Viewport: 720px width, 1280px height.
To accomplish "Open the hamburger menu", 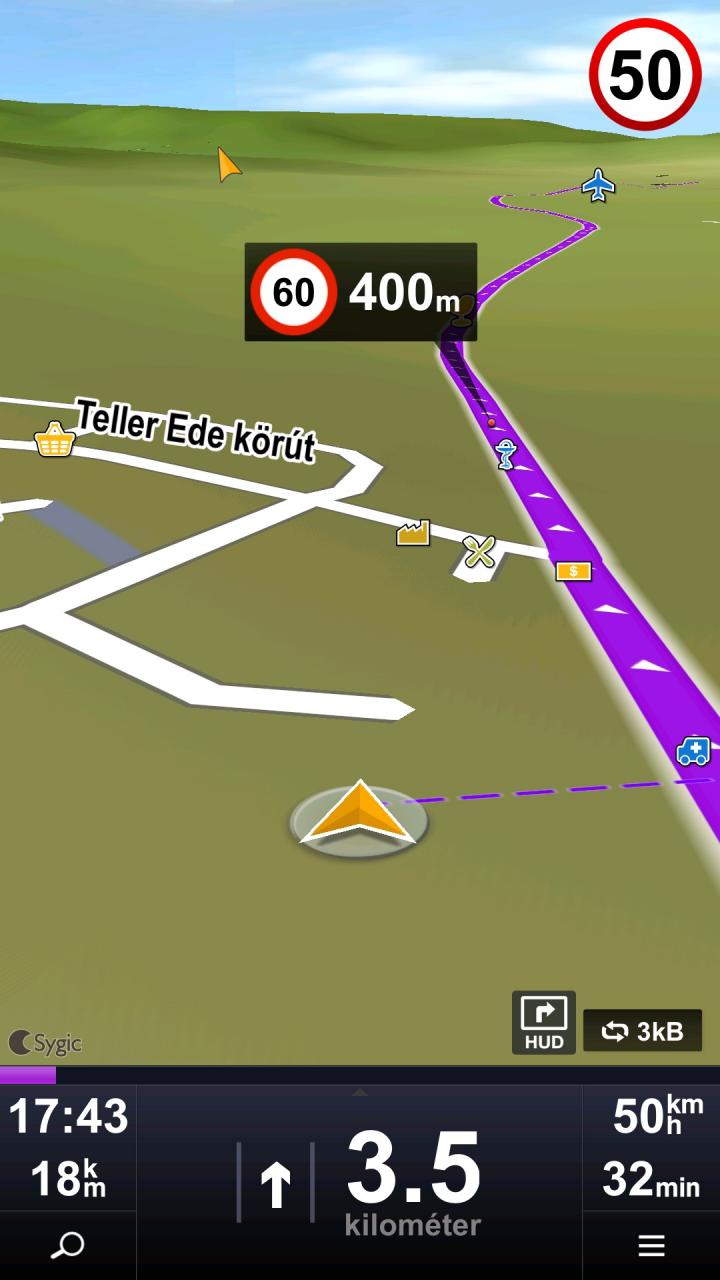I will [x=651, y=1245].
